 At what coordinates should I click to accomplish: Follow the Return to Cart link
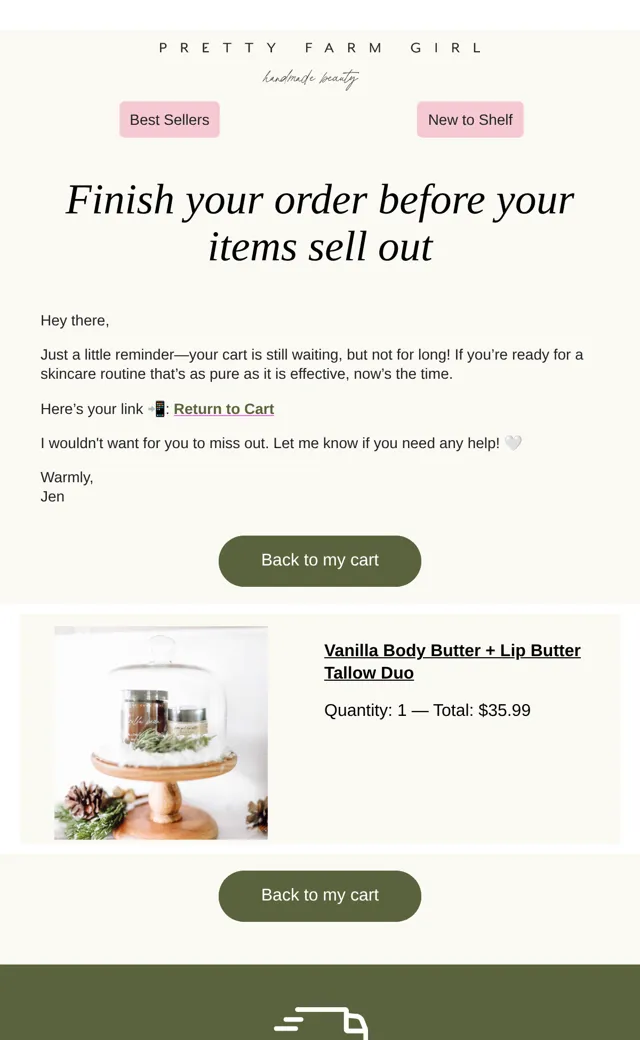coord(224,409)
